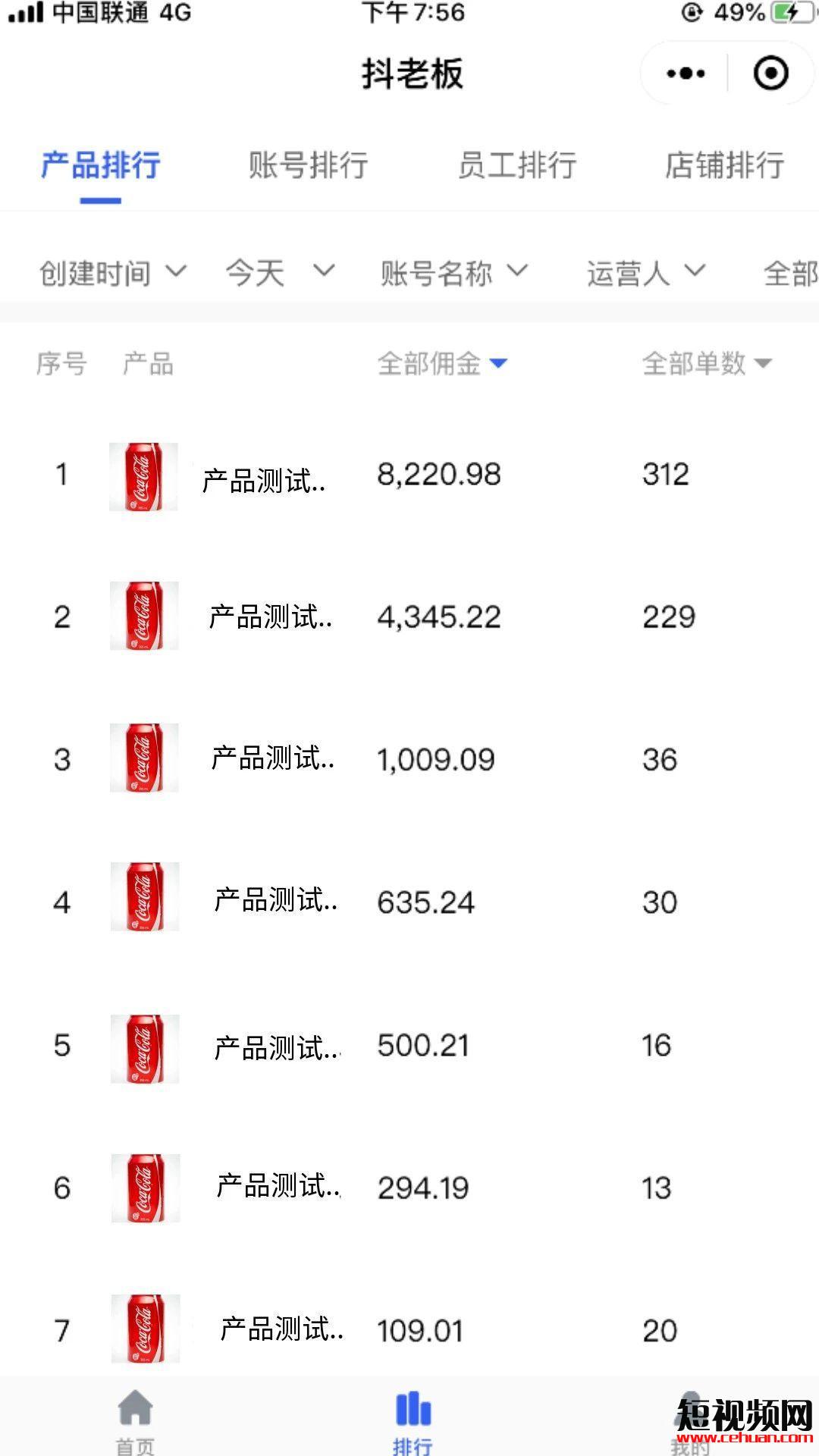The image size is (819, 1456).
Task: Switch to the 员工排行 tab
Action: [x=517, y=165]
